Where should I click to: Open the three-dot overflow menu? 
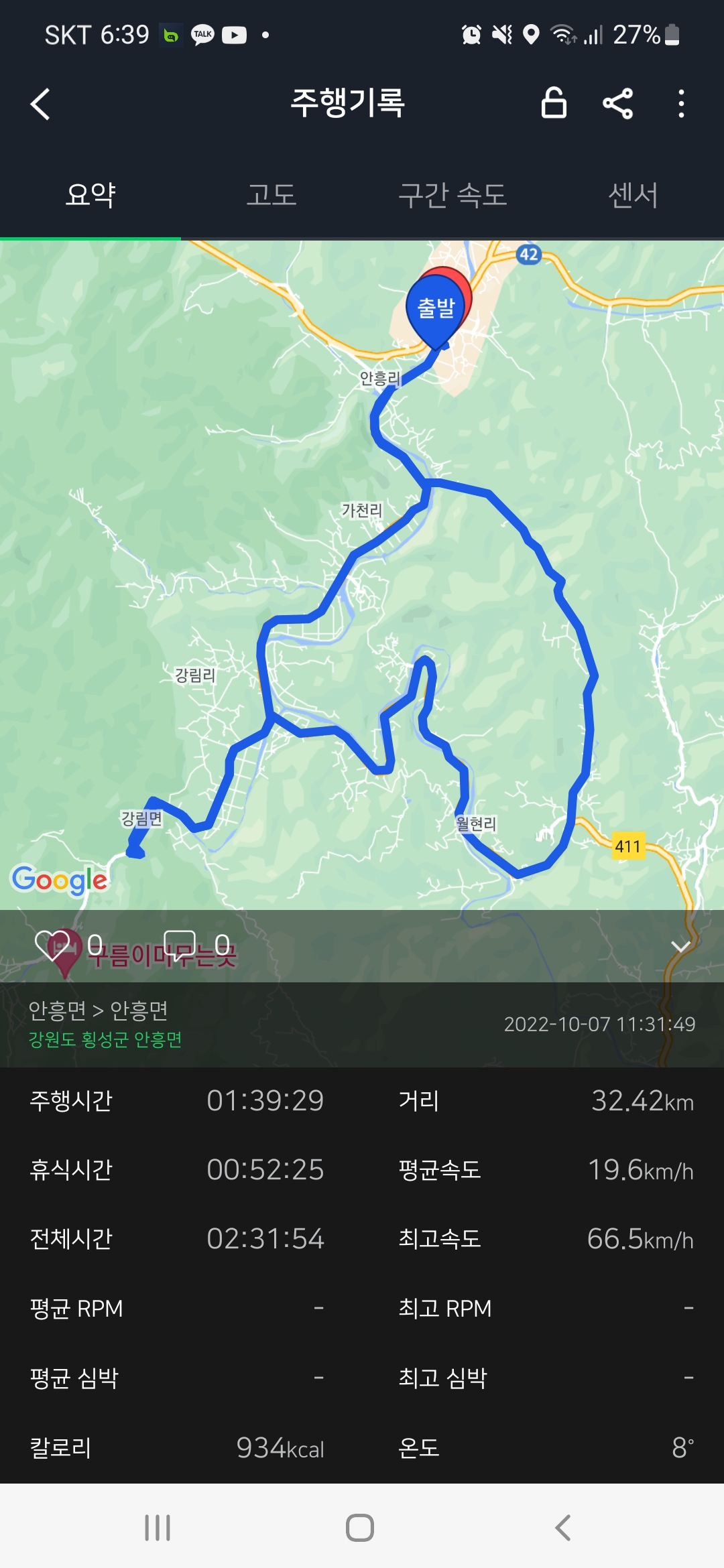point(681,104)
